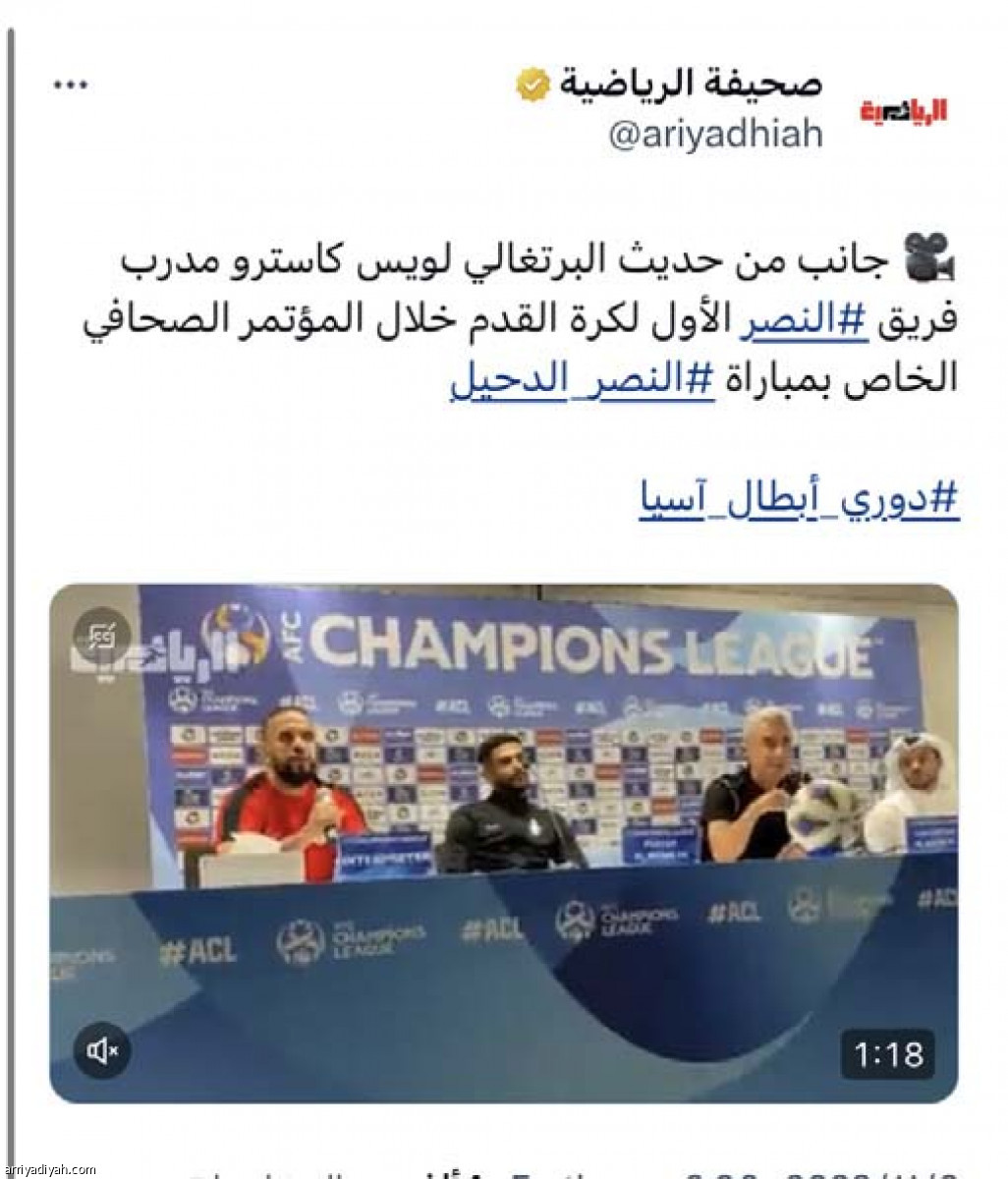Screen dimensions: 1008x1179
Task: Open the @ariyadhiah profile
Action: point(714,135)
